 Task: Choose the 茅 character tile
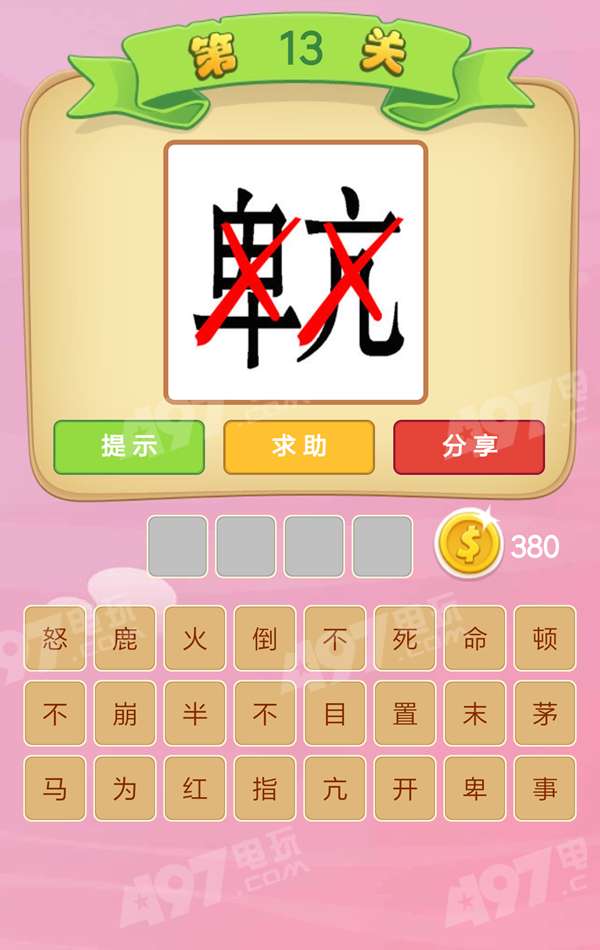pyautogui.click(x=545, y=713)
